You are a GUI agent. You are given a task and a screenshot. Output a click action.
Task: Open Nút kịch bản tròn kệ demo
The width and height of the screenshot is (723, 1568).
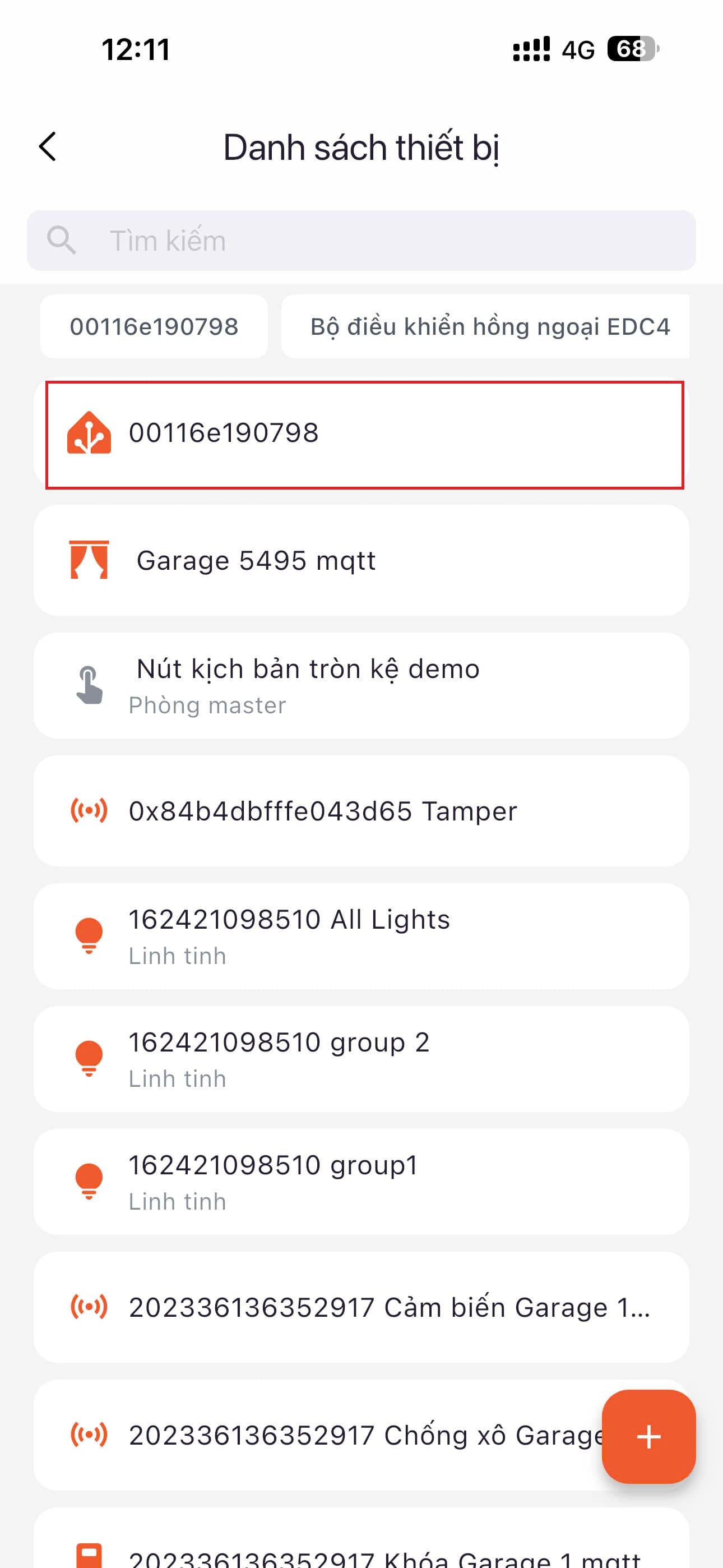pyautogui.click(x=361, y=685)
